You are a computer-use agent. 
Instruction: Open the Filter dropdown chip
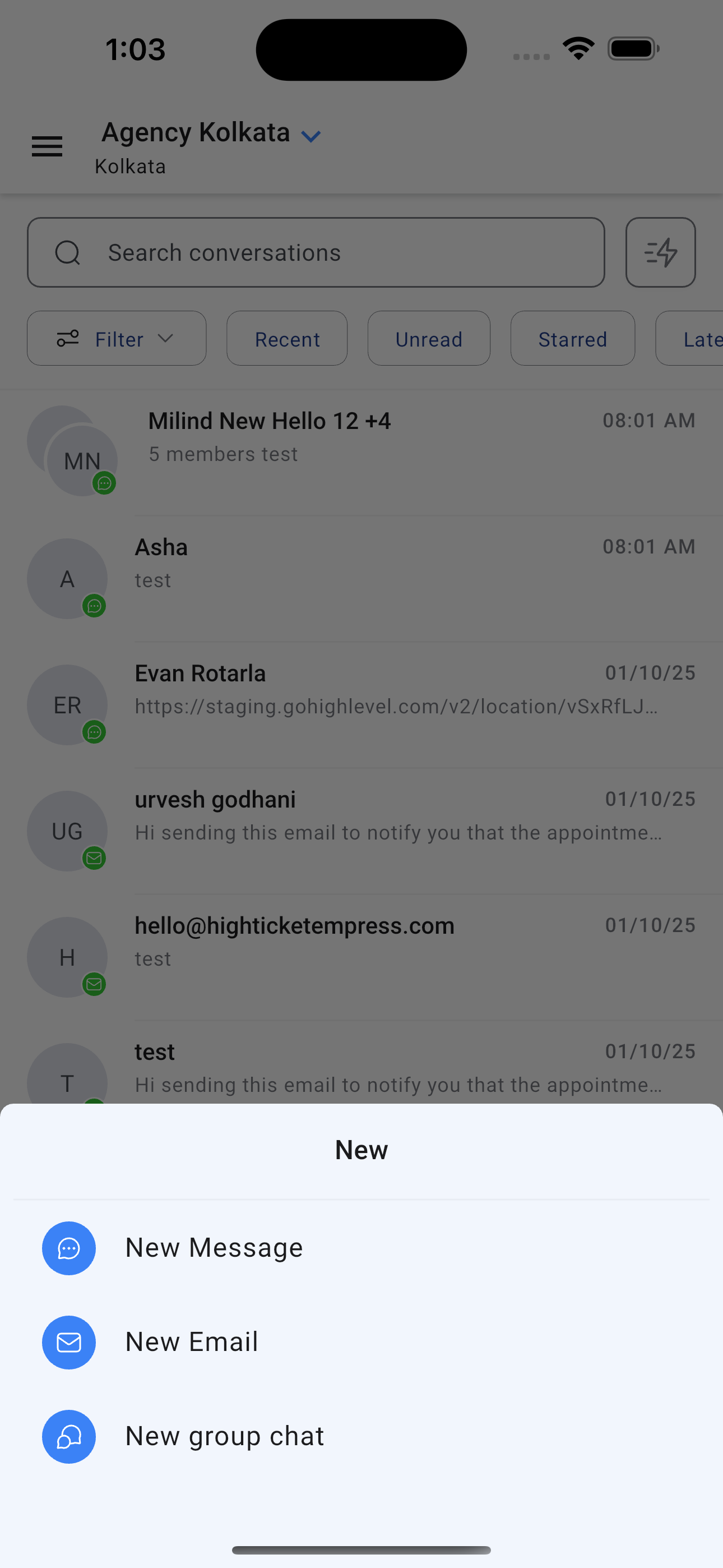[x=116, y=338]
